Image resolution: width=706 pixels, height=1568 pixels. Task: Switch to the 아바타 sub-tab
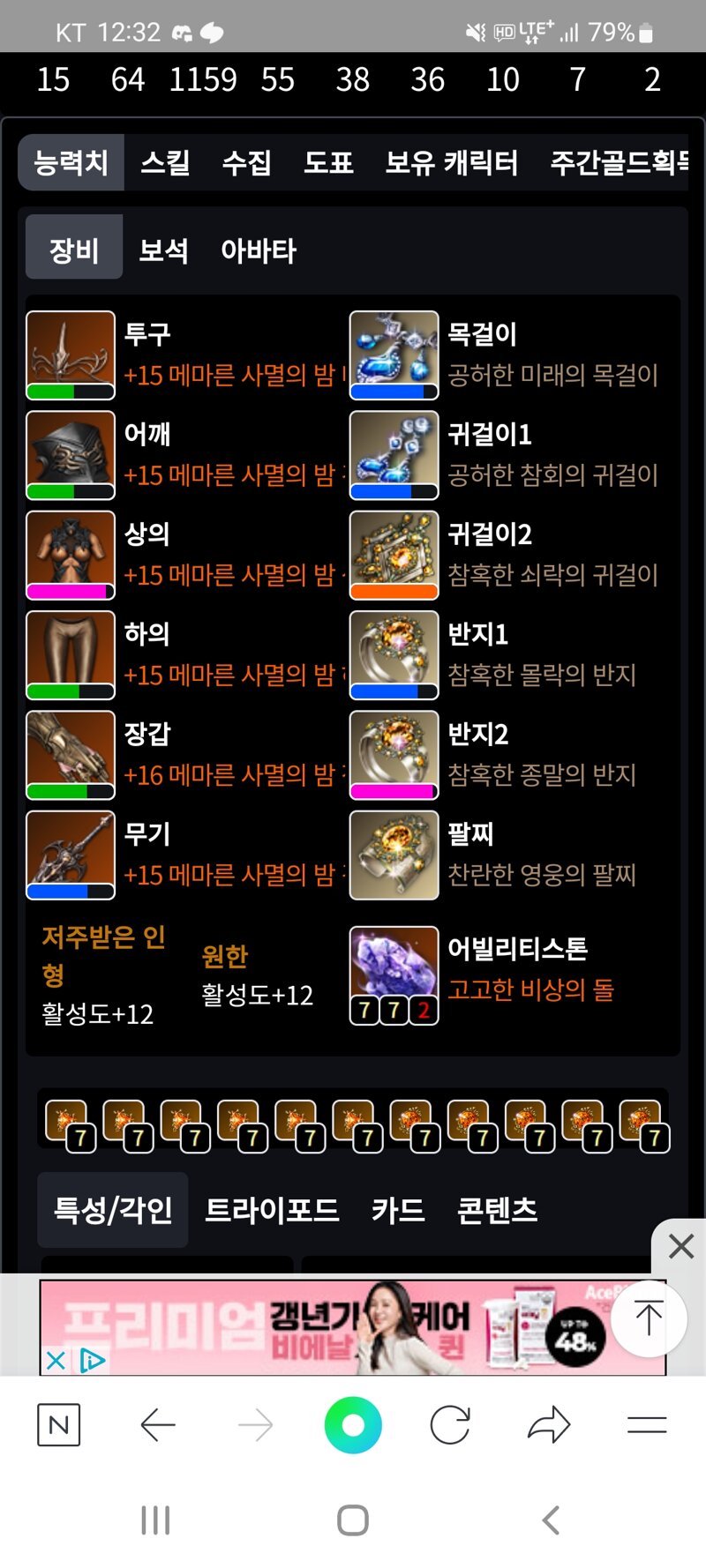pyautogui.click(x=258, y=250)
